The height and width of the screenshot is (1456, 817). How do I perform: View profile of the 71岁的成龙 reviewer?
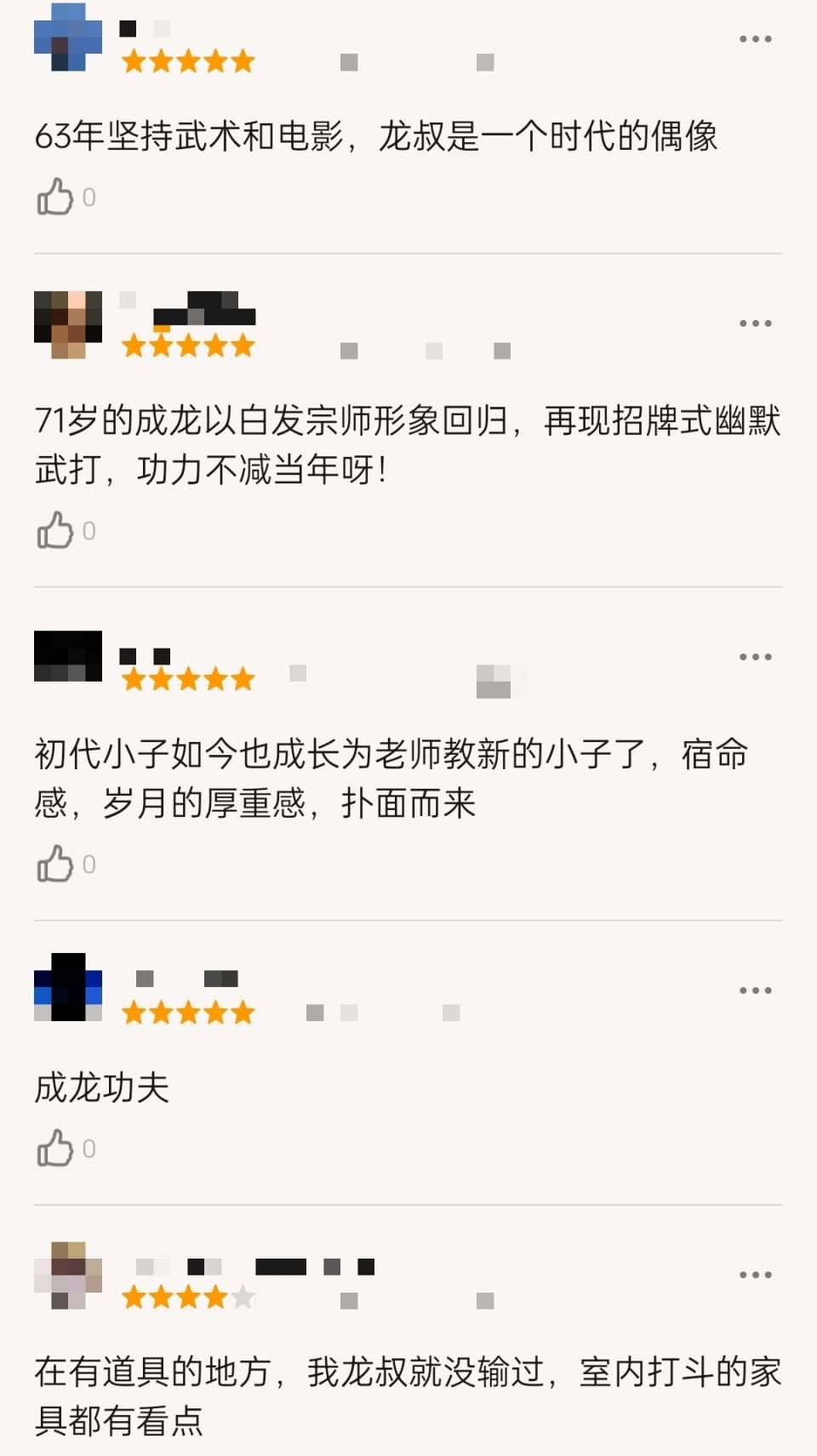point(68,324)
